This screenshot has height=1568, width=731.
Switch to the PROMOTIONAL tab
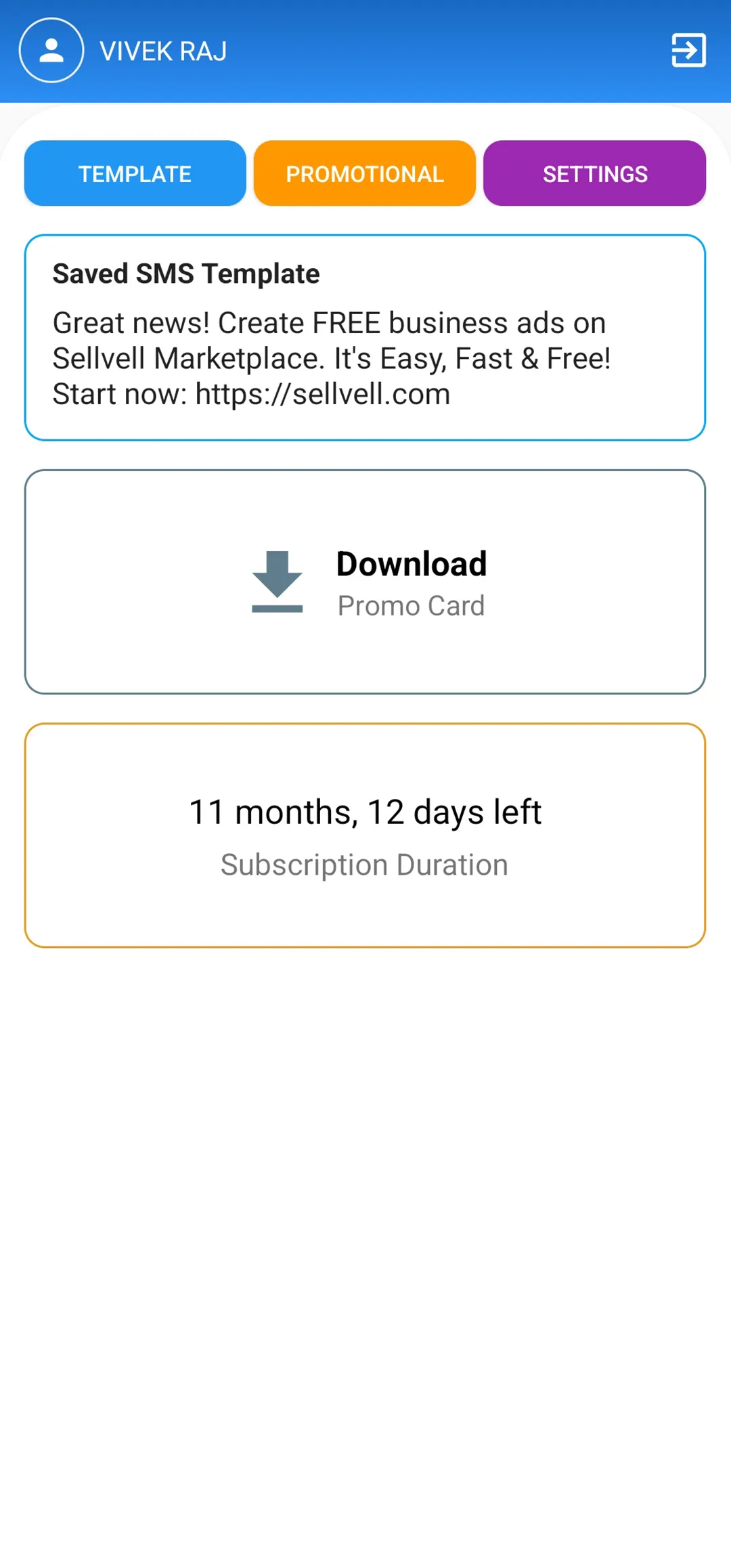(x=364, y=173)
